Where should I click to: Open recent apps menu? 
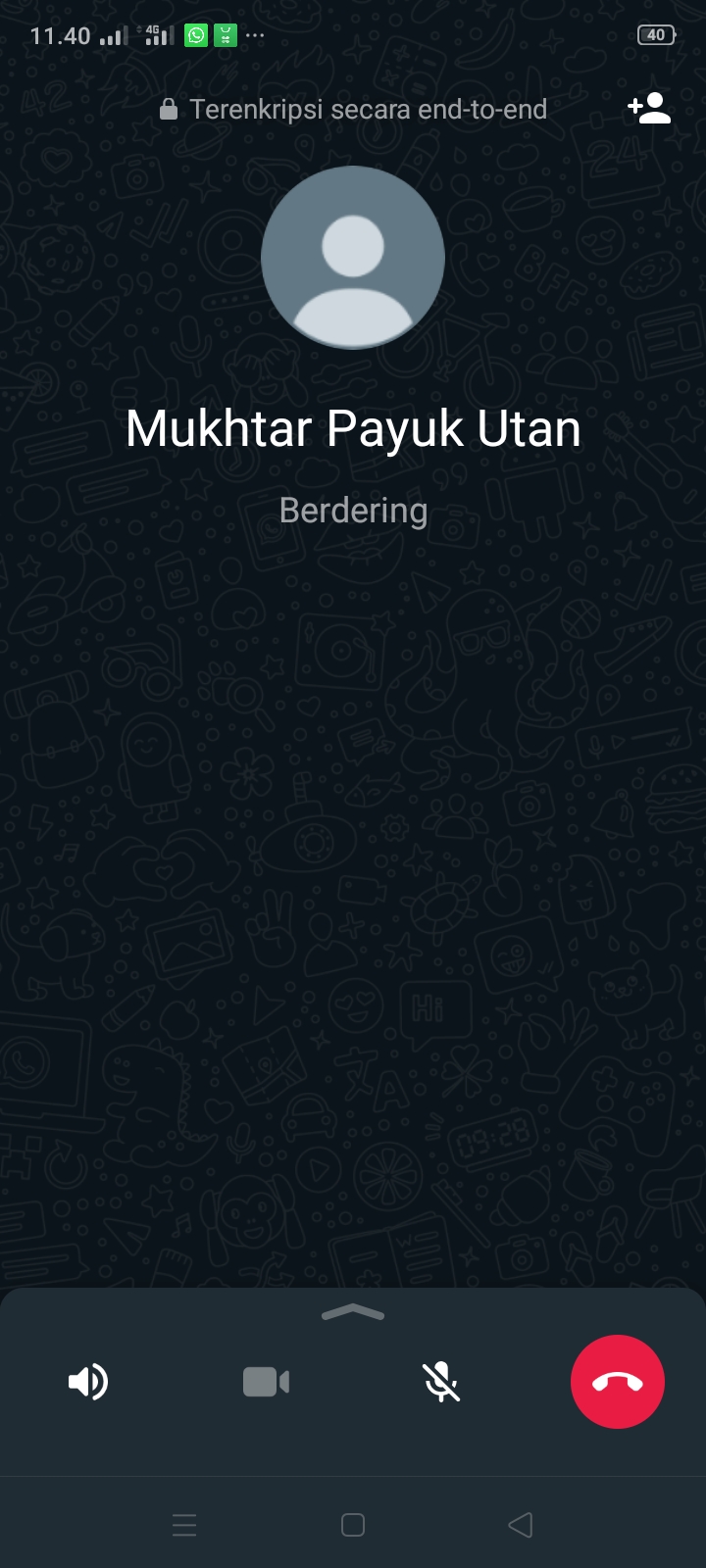(x=184, y=1525)
